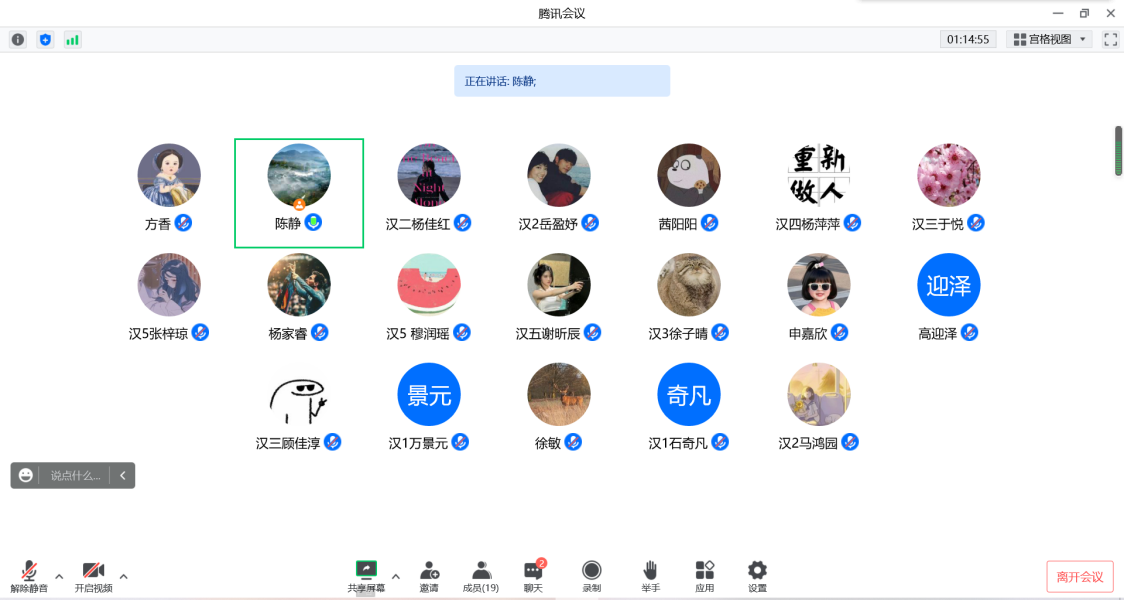Expand the 宫格视图 layout dropdown
The height and width of the screenshot is (600, 1124).
point(1049,39)
